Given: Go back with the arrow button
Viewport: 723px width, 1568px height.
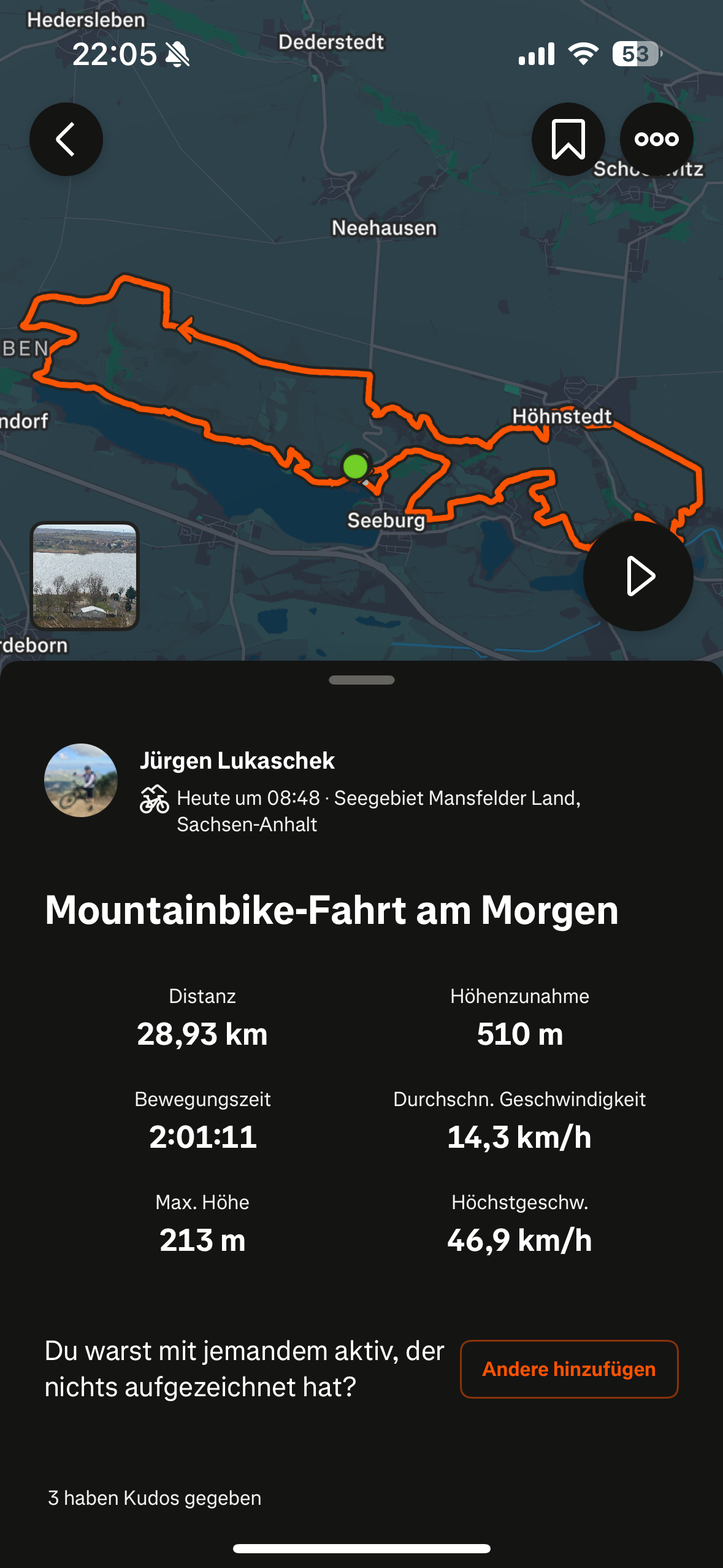Looking at the screenshot, I should pos(66,139).
